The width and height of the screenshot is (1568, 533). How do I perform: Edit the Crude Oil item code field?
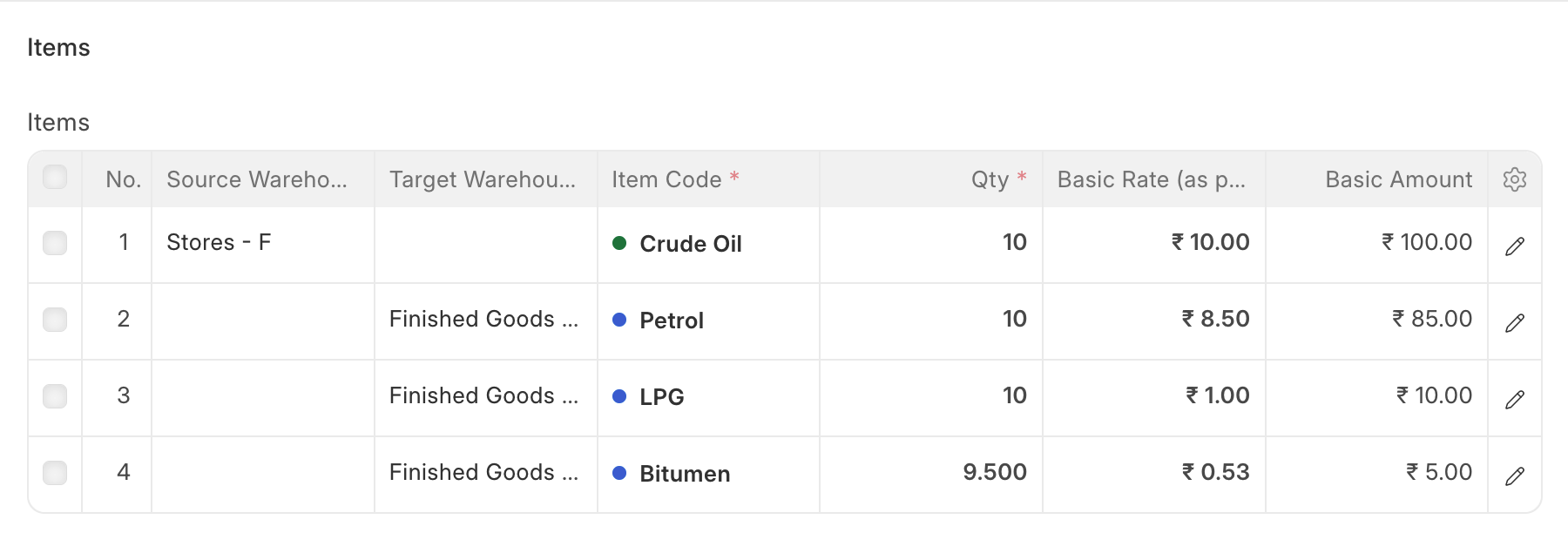point(707,244)
